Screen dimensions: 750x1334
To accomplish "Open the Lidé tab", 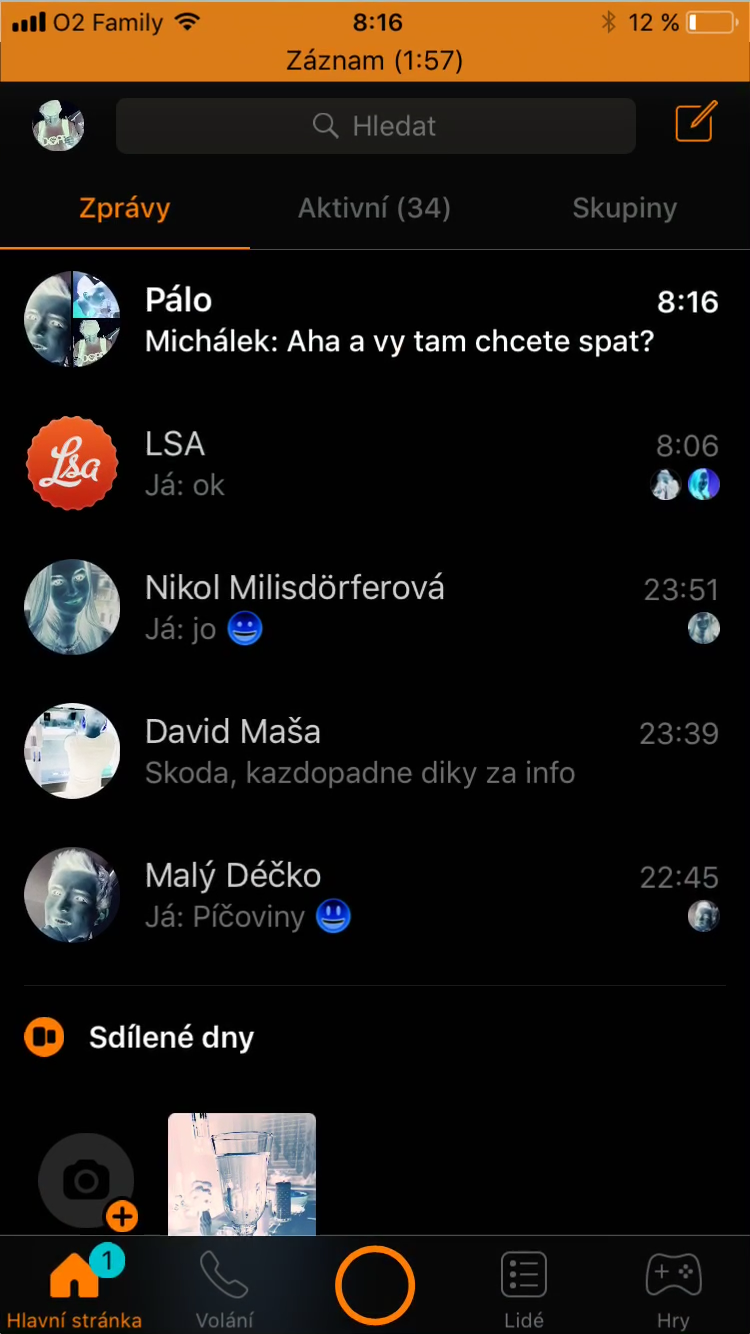I will [x=524, y=1290].
